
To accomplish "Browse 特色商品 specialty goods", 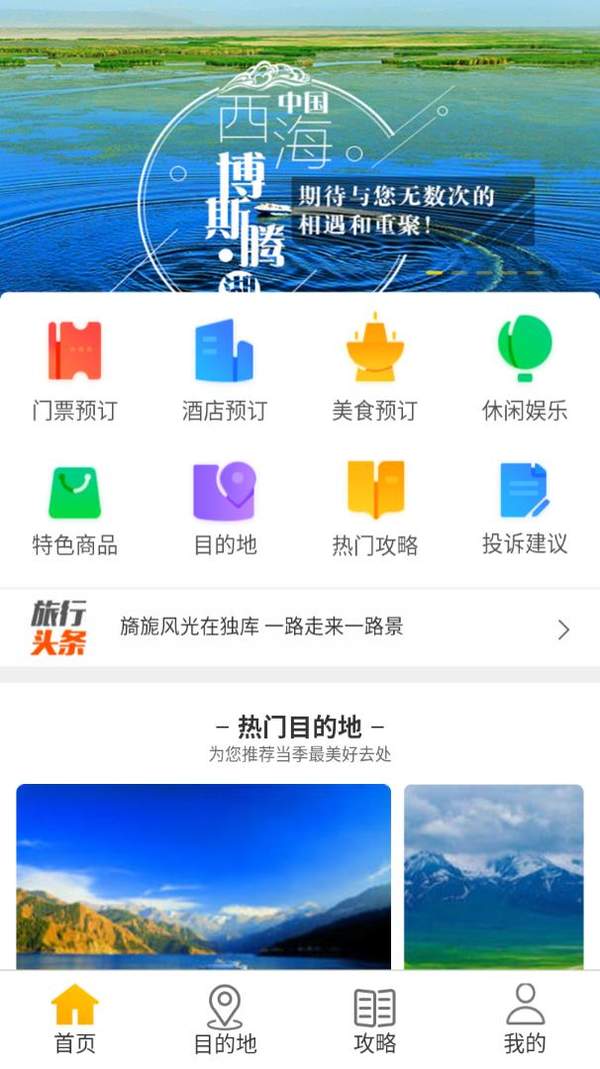I will pyautogui.click(x=75, y=507).
